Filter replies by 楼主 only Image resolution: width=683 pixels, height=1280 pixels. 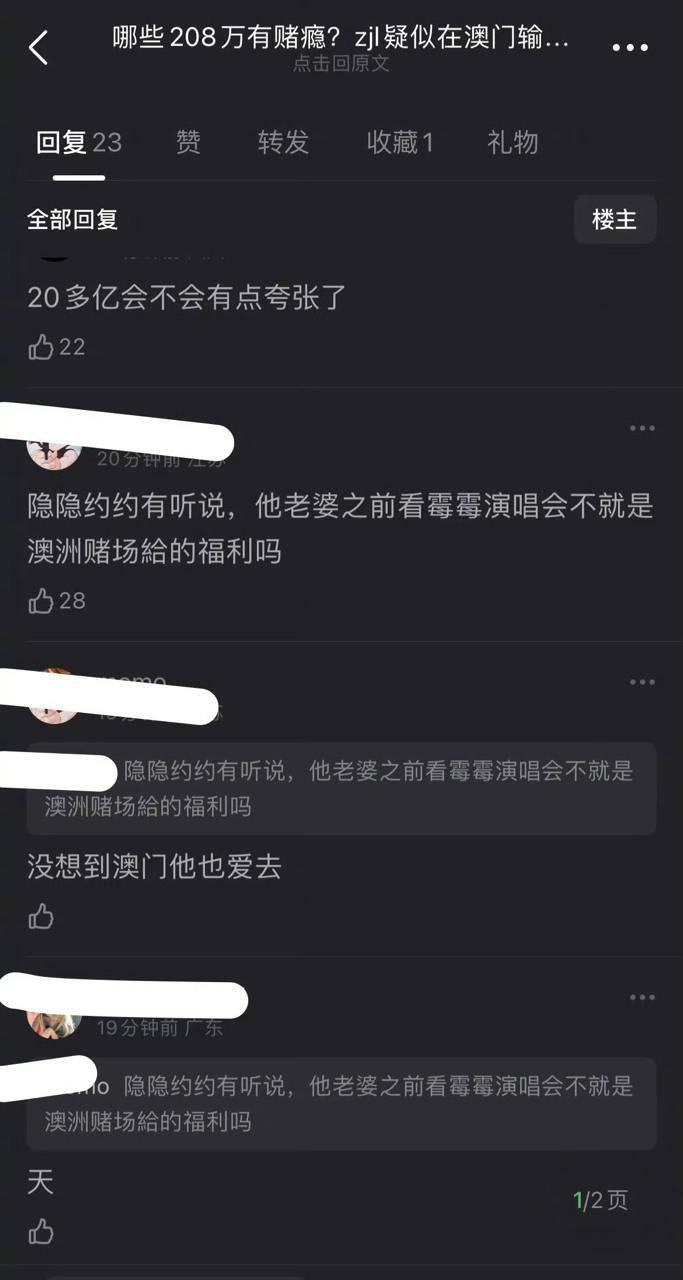(614, 219)
